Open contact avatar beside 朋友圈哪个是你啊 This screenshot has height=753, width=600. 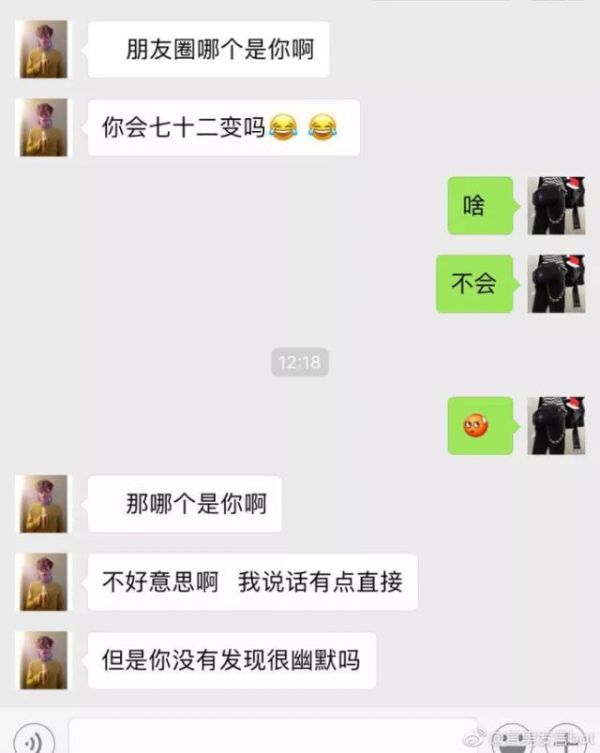pyautogui.click(x=44, y=49)
